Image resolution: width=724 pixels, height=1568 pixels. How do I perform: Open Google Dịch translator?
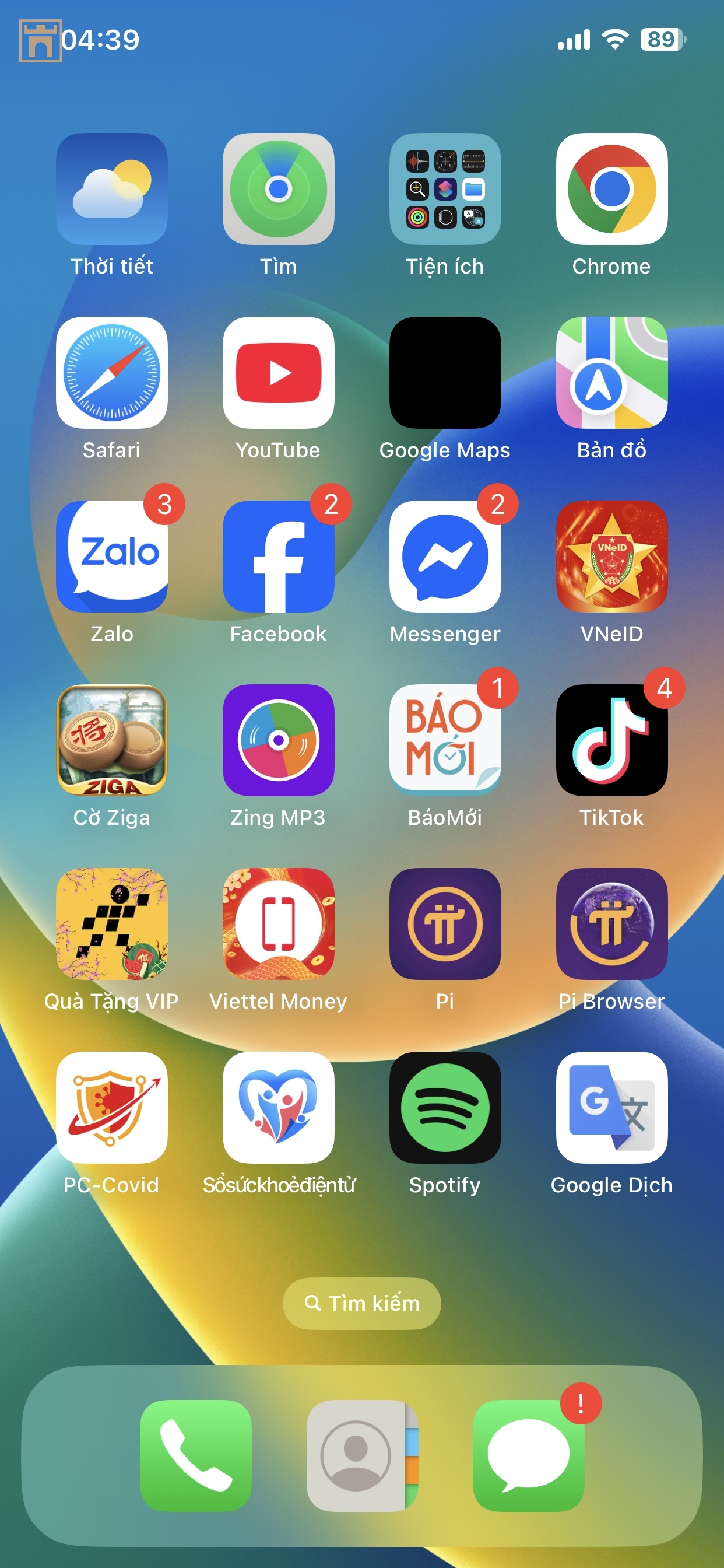point(611,1108)
